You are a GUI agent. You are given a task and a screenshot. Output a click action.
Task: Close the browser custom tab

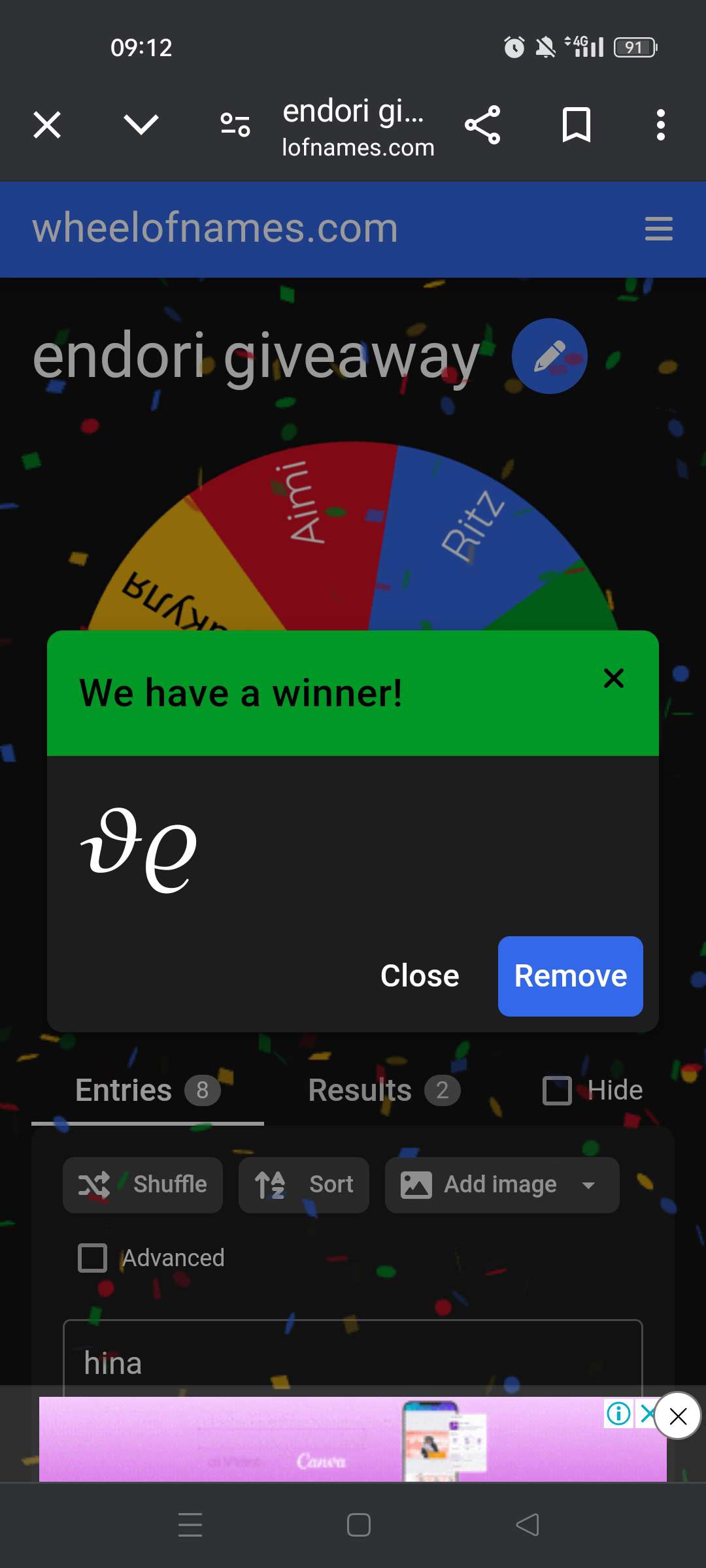click(47, 125)
